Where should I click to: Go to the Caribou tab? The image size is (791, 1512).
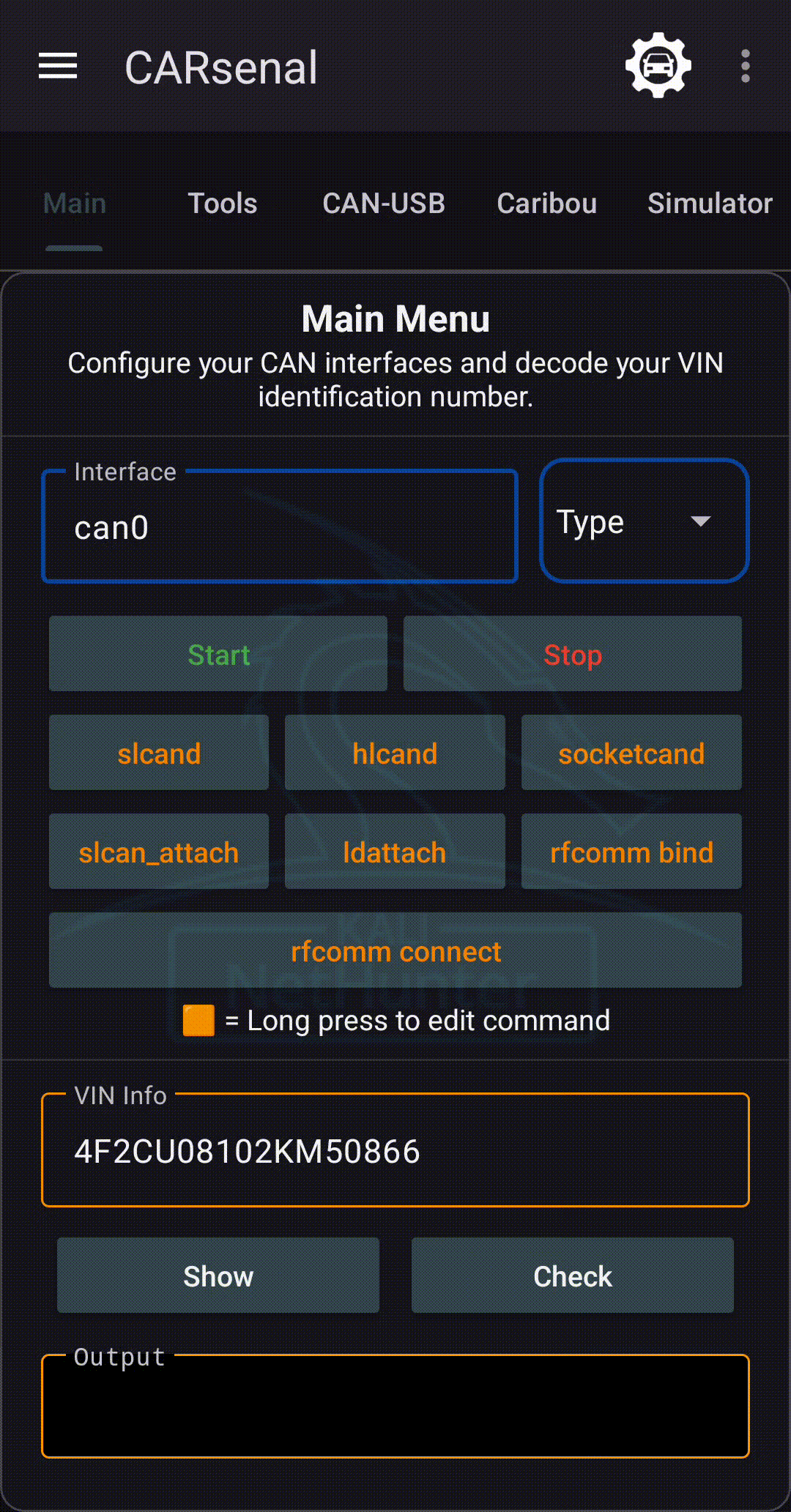pos(546,204)
